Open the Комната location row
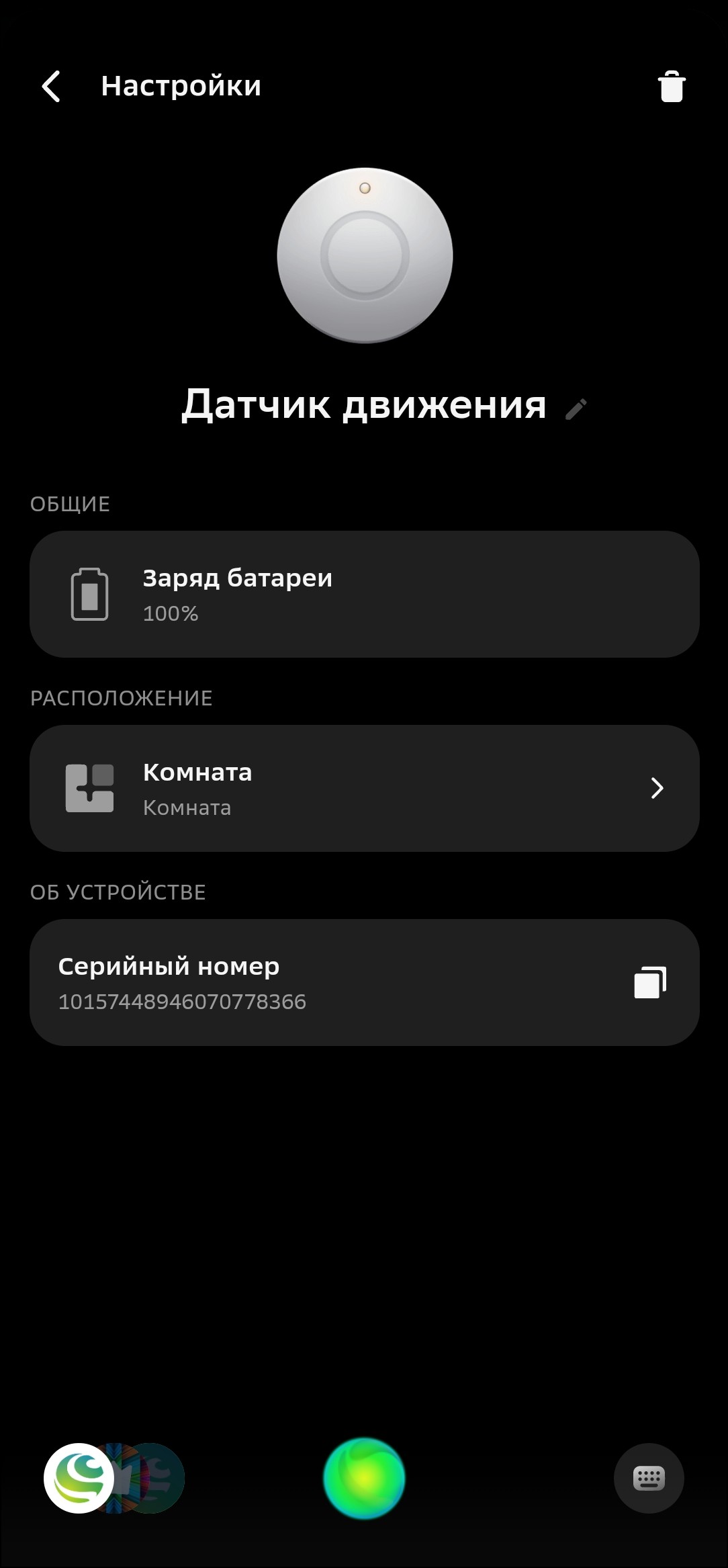The width and height of the screenshot is (728, 1568). point(364,788)
